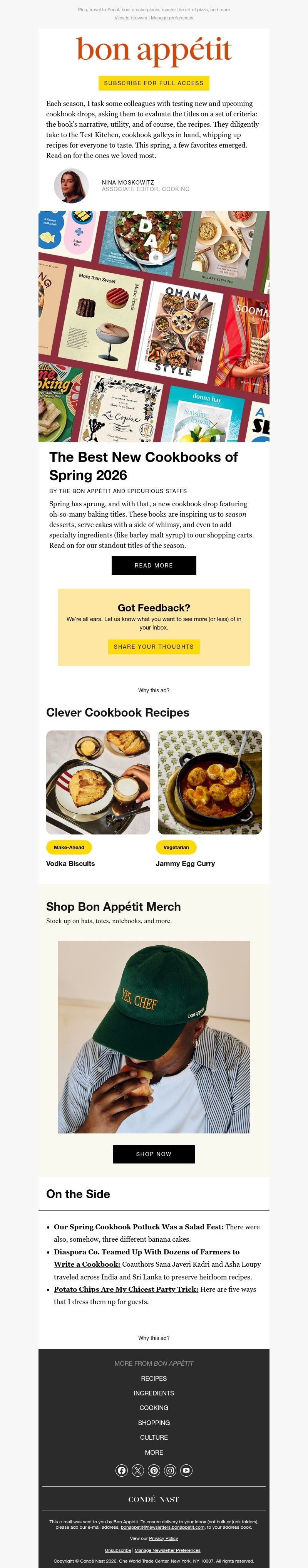Viewport: 308px width, 1568px height.
Task: Tap Manage preferences link at top
Action: pos(172,18)
